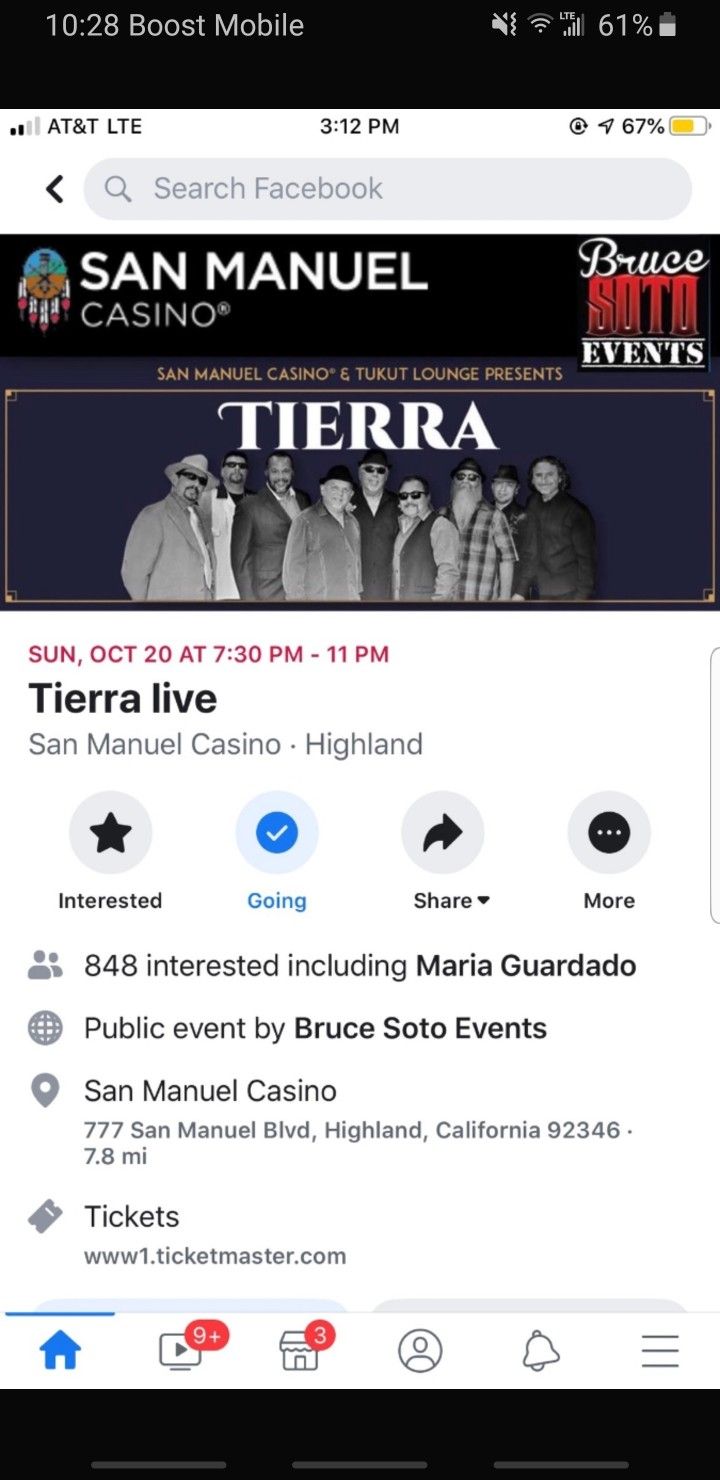
Task: Open San Manuel Casino location
Action: 210,1090
